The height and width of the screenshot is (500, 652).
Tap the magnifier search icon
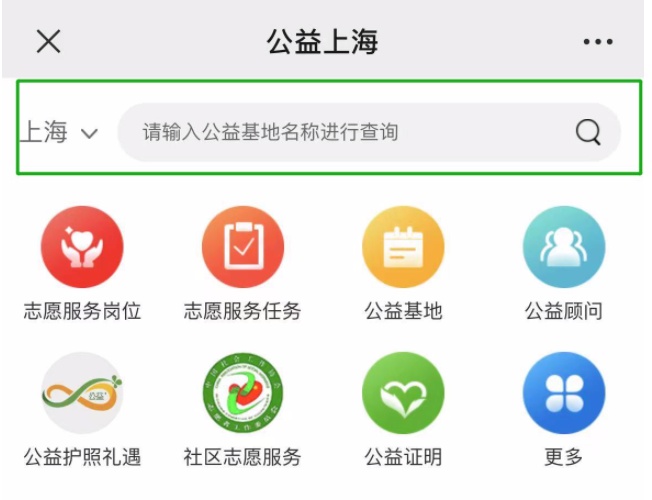[588, 132]
